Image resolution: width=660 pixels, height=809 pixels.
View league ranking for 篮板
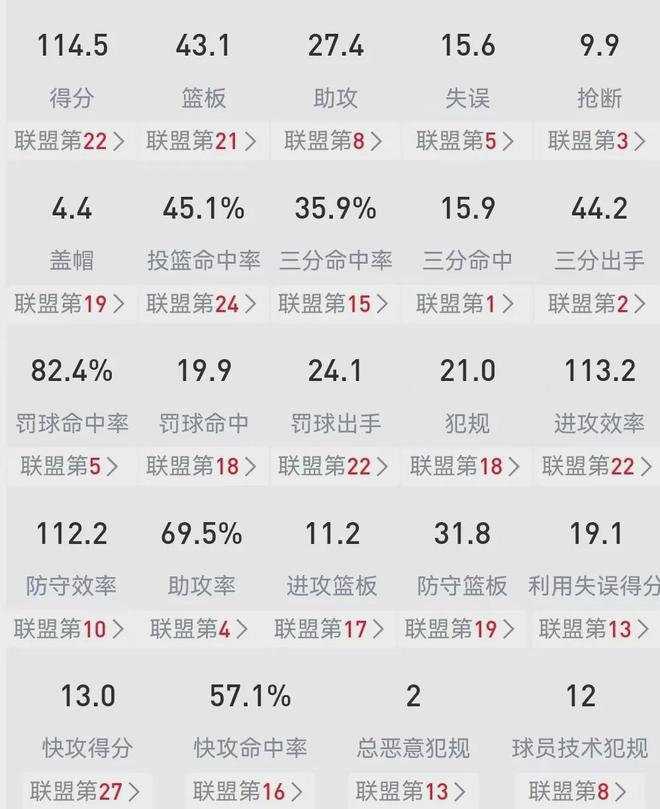pyautogui.click(x=201, y=141)
